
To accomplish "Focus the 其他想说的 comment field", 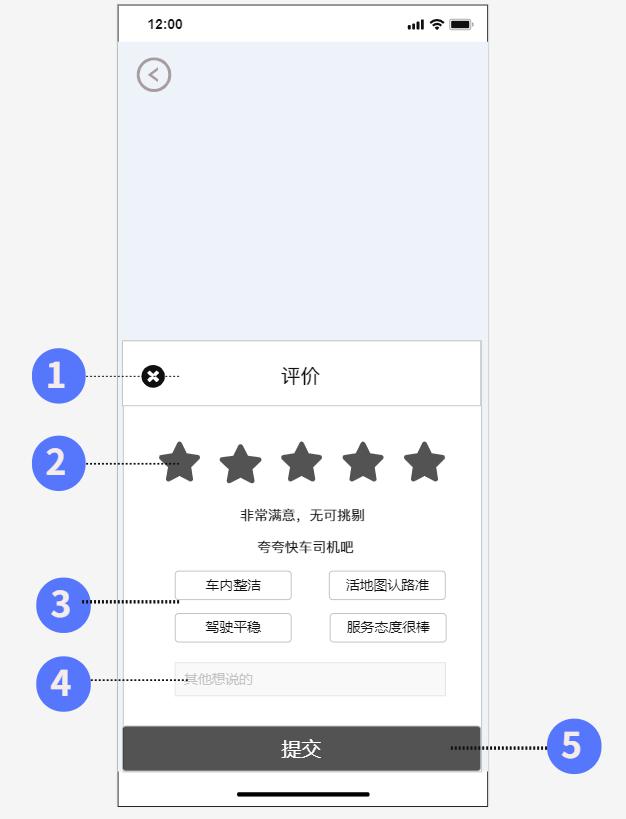I will pos(310,679).
